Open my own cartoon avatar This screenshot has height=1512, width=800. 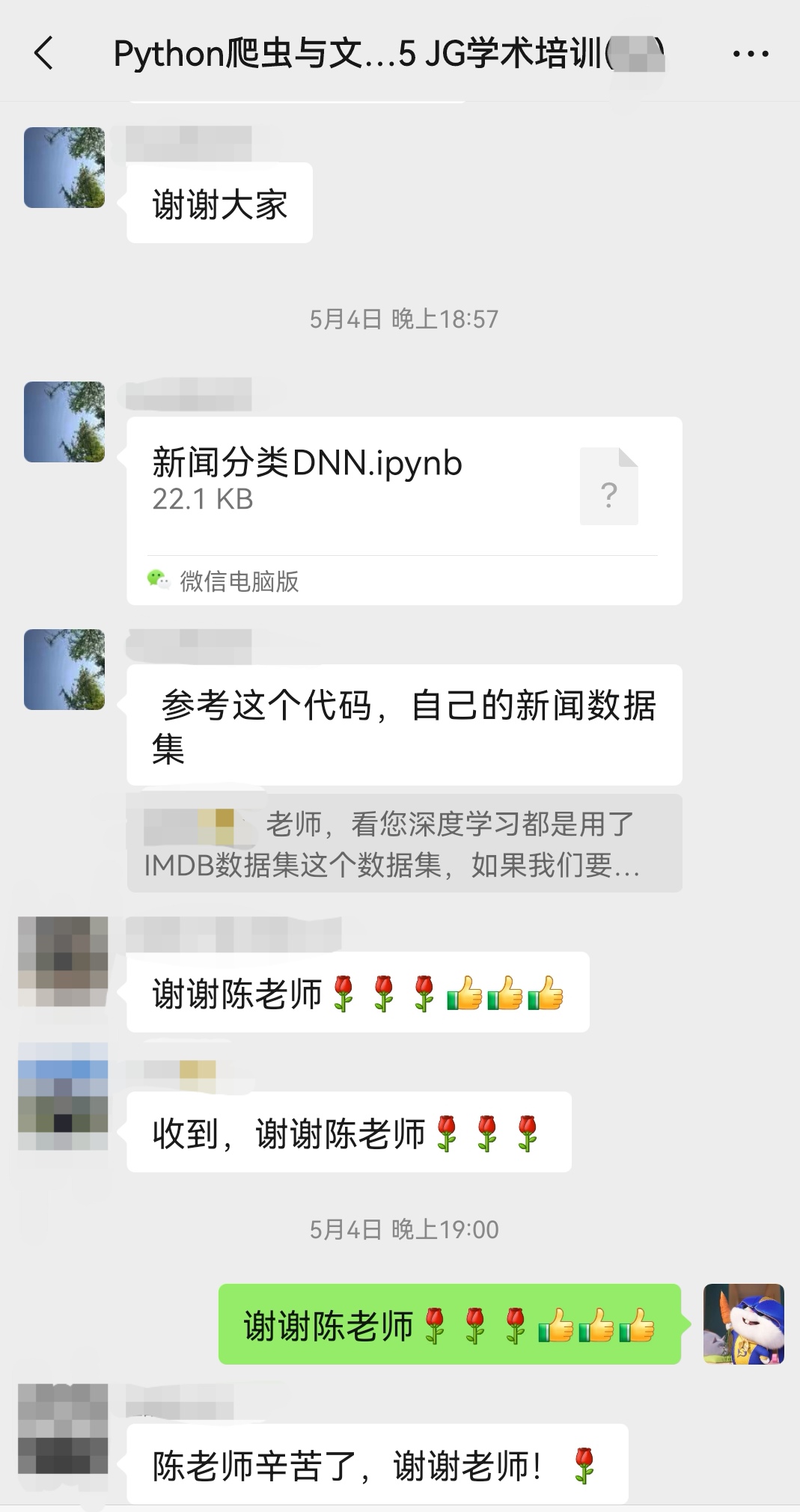(743, 1323)
